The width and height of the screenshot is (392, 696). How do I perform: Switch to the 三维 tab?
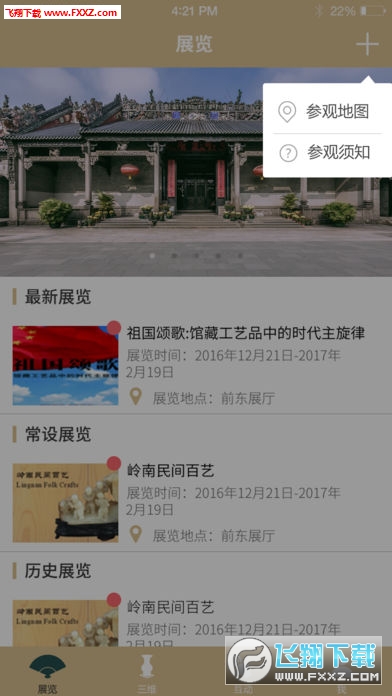(x=146, y=673)
